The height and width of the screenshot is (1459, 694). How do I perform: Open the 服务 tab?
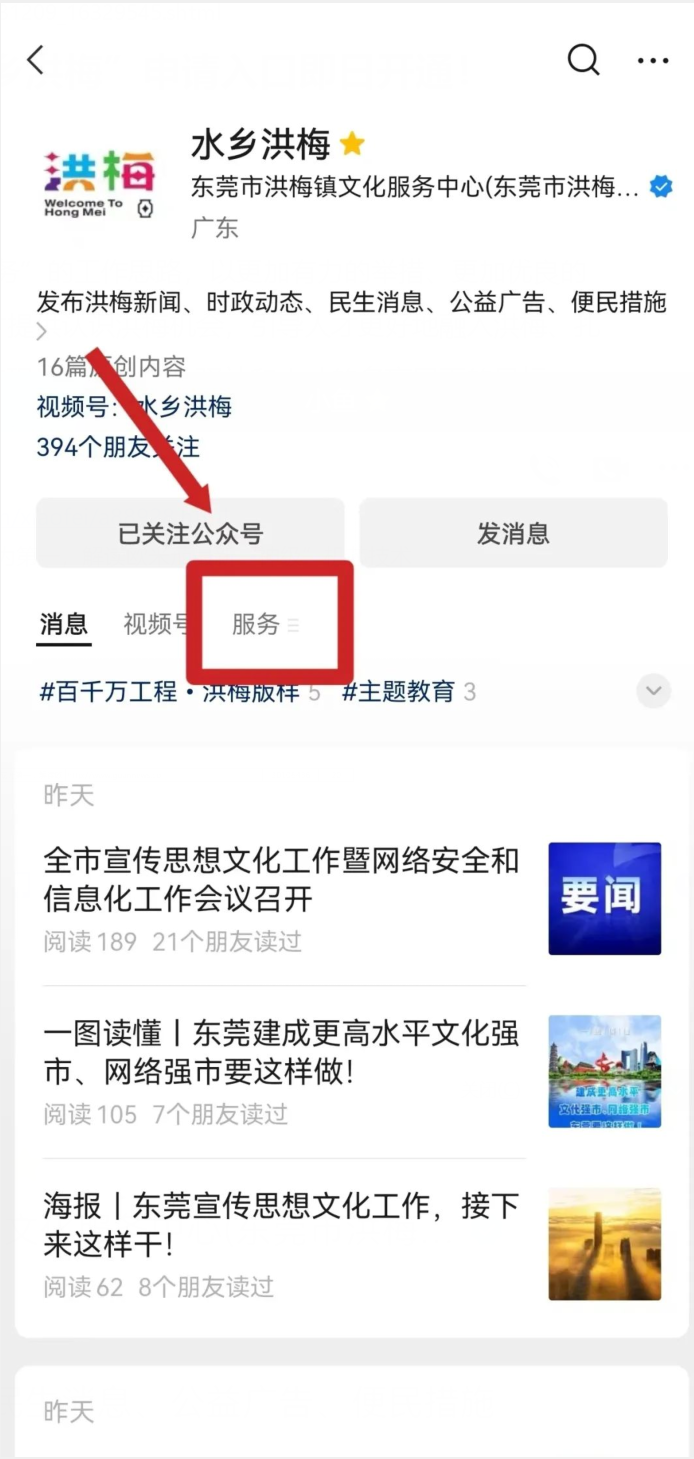[x=257, y=624]
